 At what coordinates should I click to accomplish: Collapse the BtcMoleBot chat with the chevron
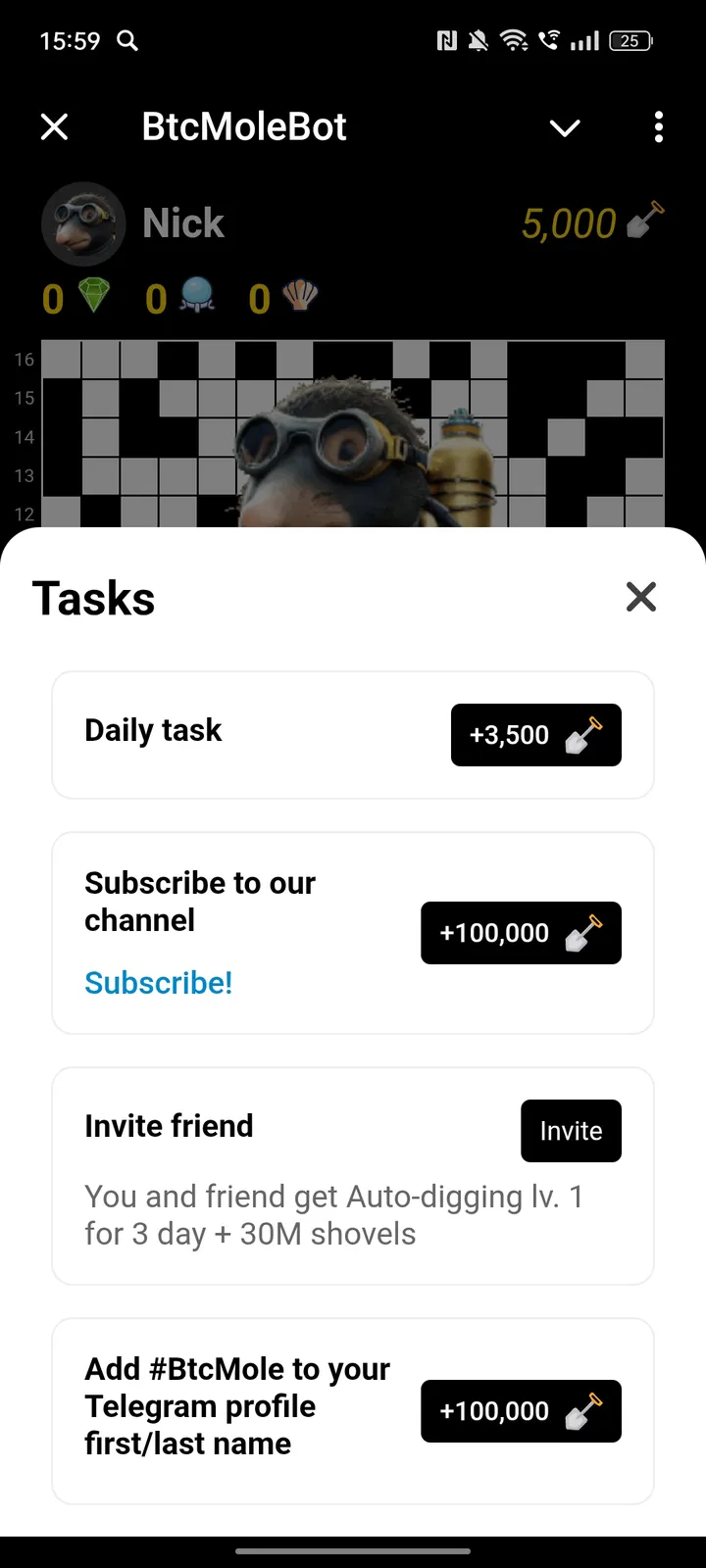565,127
